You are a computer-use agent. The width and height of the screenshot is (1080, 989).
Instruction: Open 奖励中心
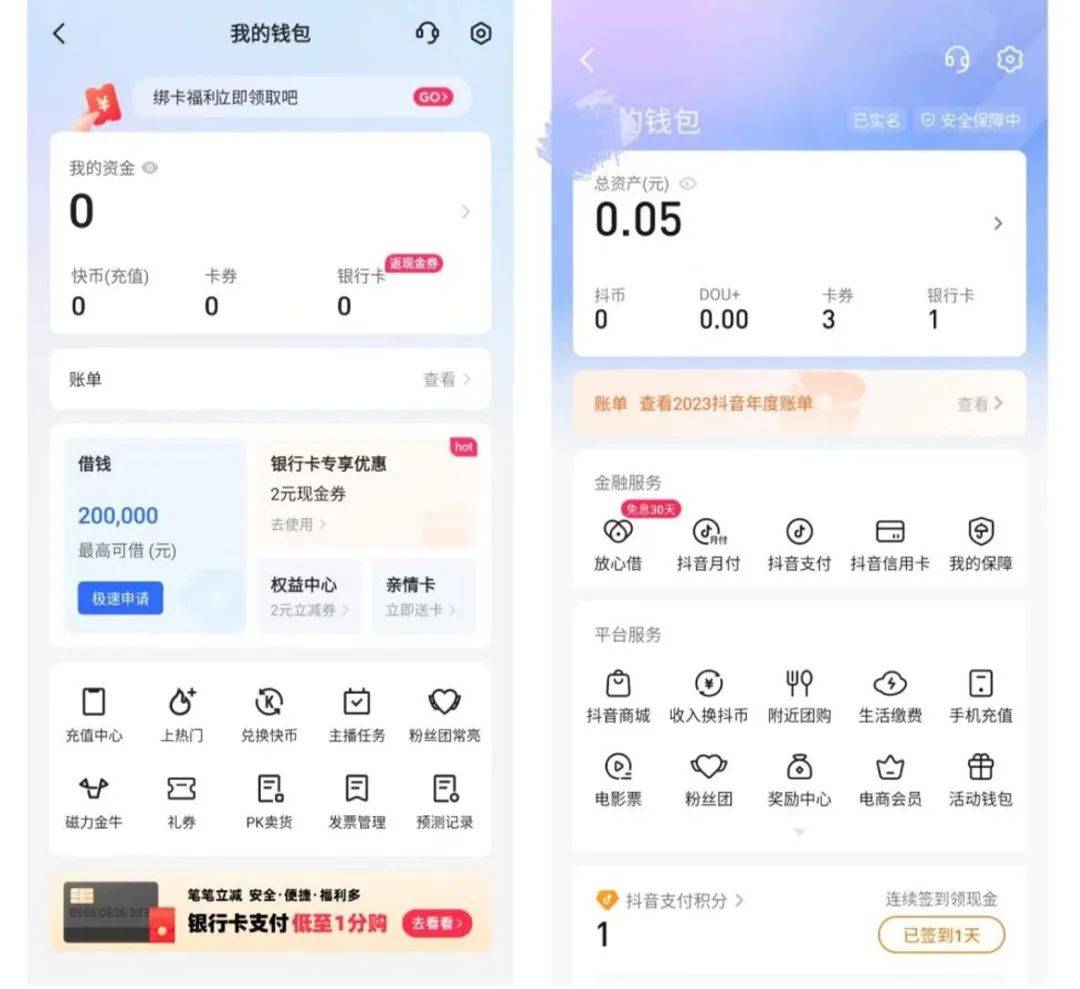(799, 780)
